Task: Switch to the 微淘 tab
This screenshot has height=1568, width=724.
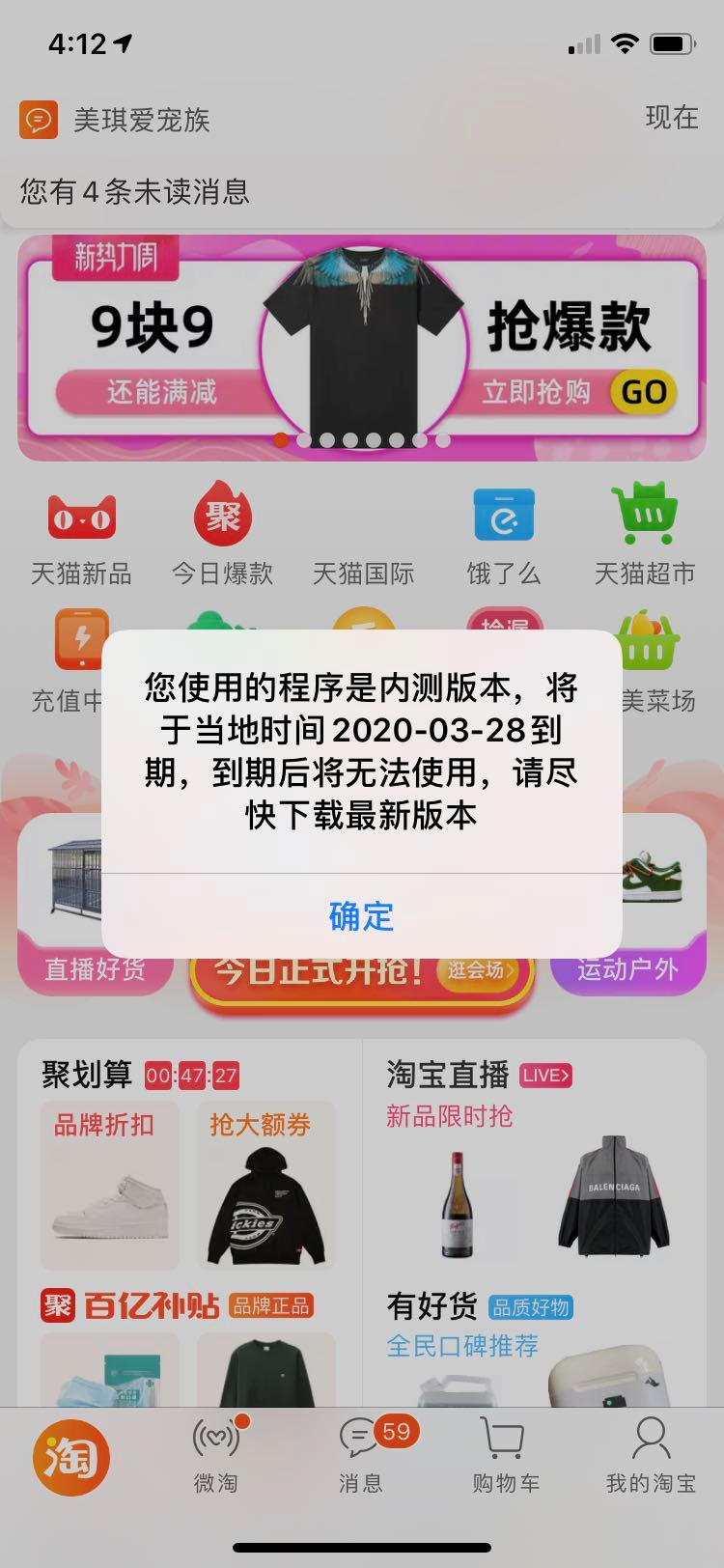Action: [215, 1456]
